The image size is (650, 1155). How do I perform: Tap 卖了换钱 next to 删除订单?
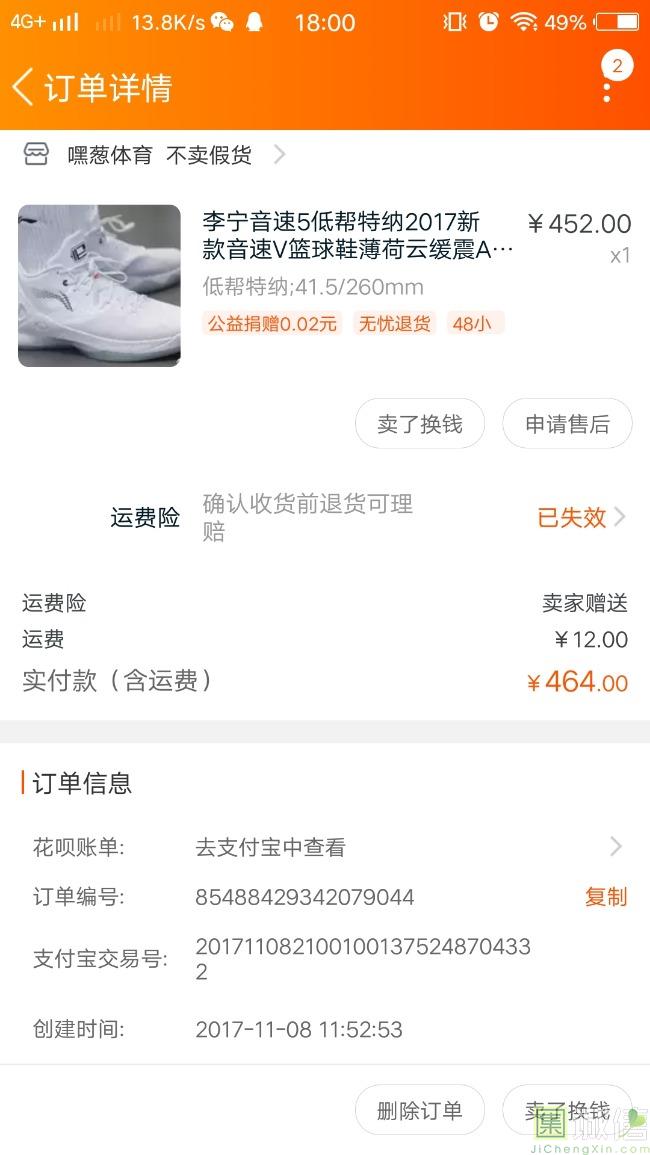[567, 1110]
